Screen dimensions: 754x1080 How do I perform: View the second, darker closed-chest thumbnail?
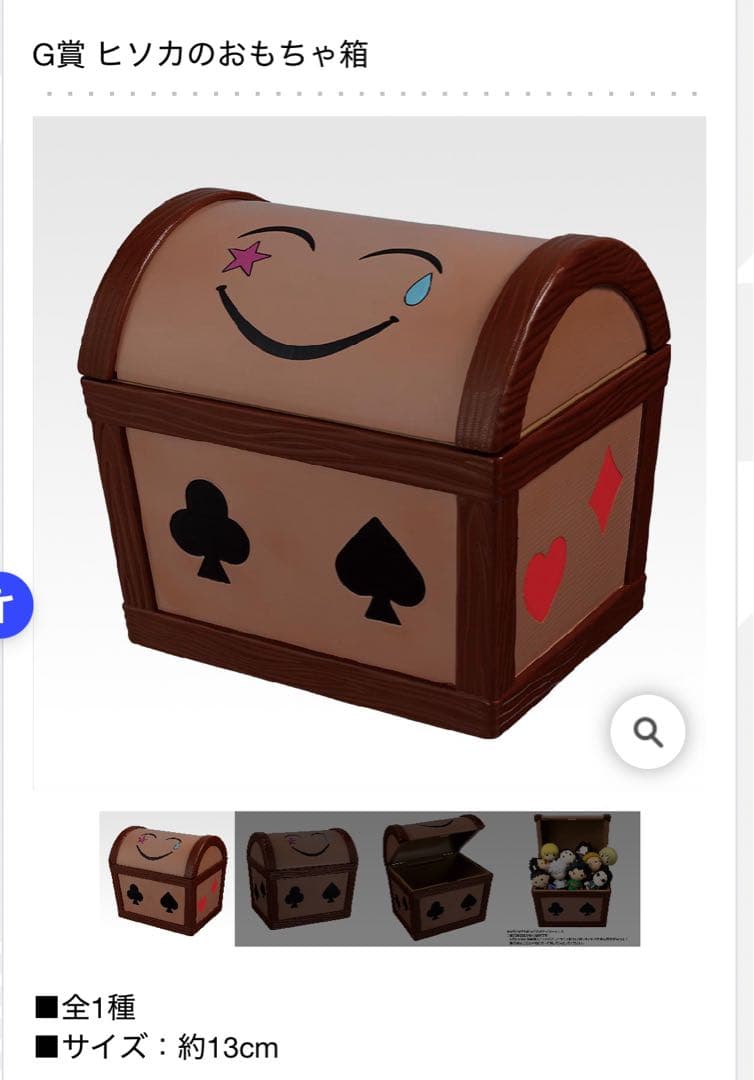click(302, 878)
